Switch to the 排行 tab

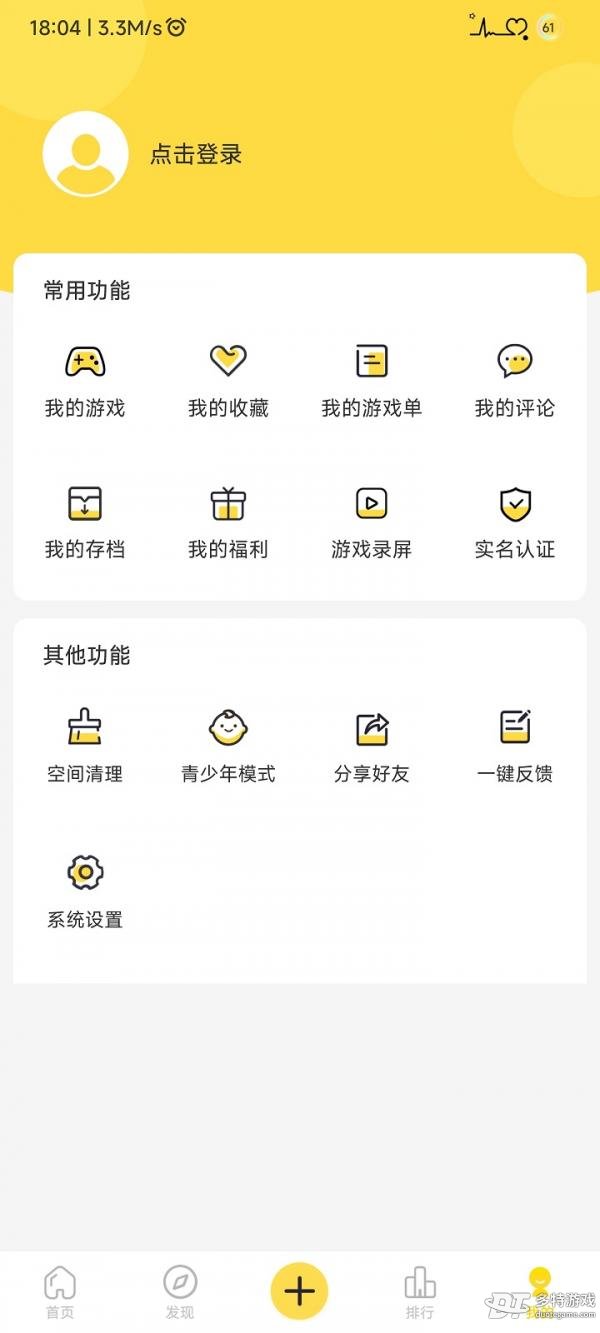click(x=420, y=1292)
